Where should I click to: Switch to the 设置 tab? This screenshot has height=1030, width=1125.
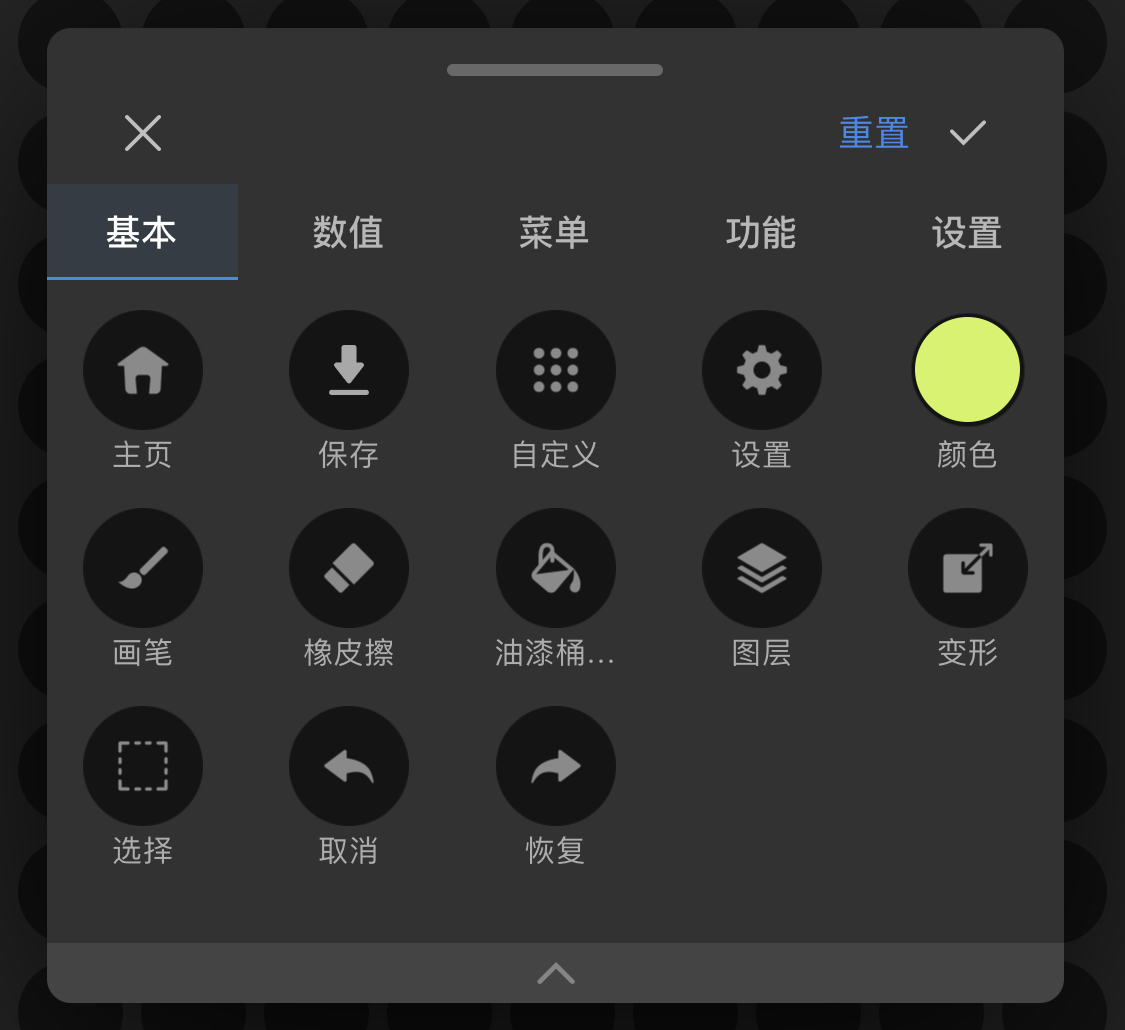tap(966, 232)
